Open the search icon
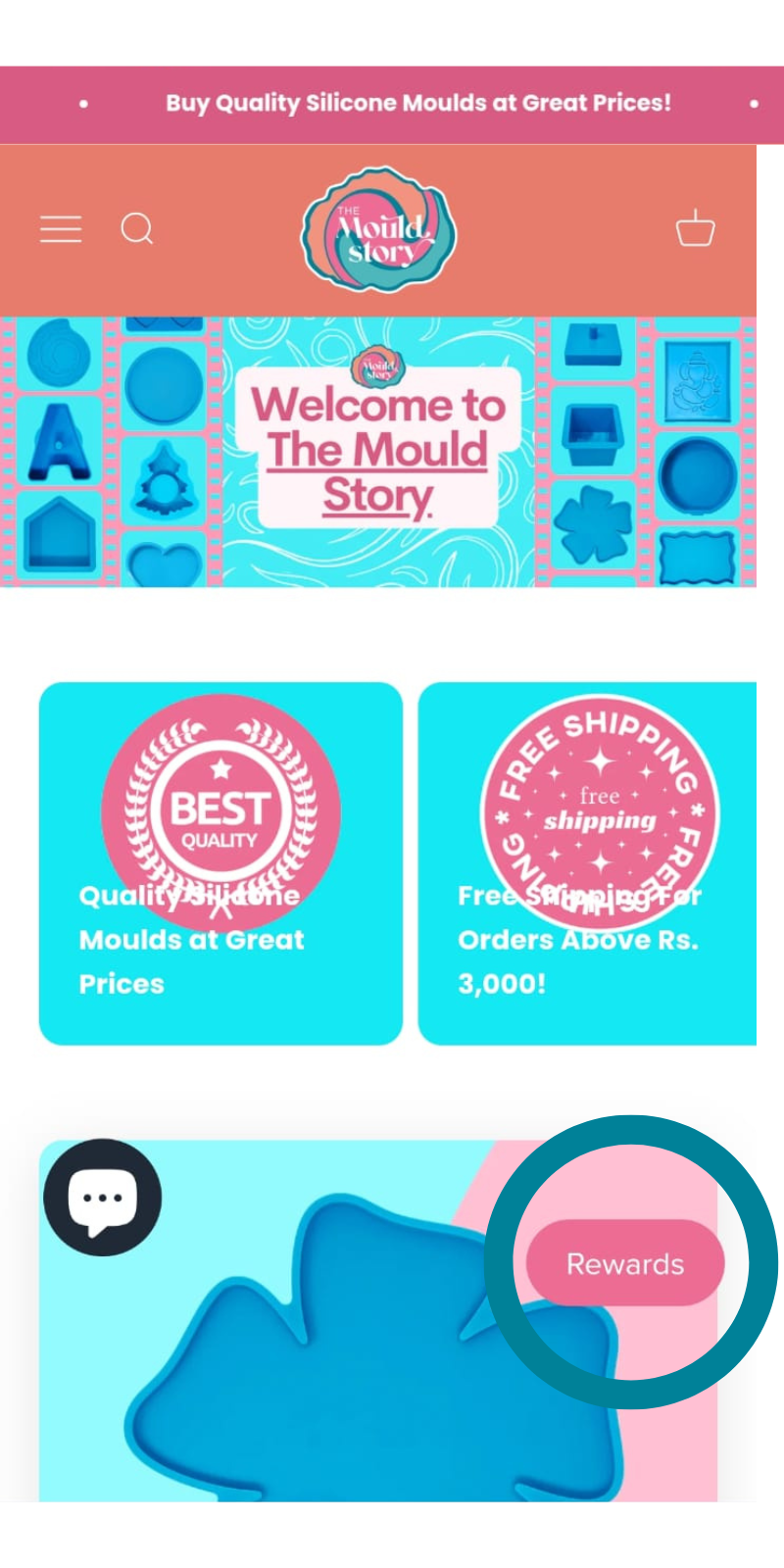The image size is (784, 1568). click(x=137, y=229)
